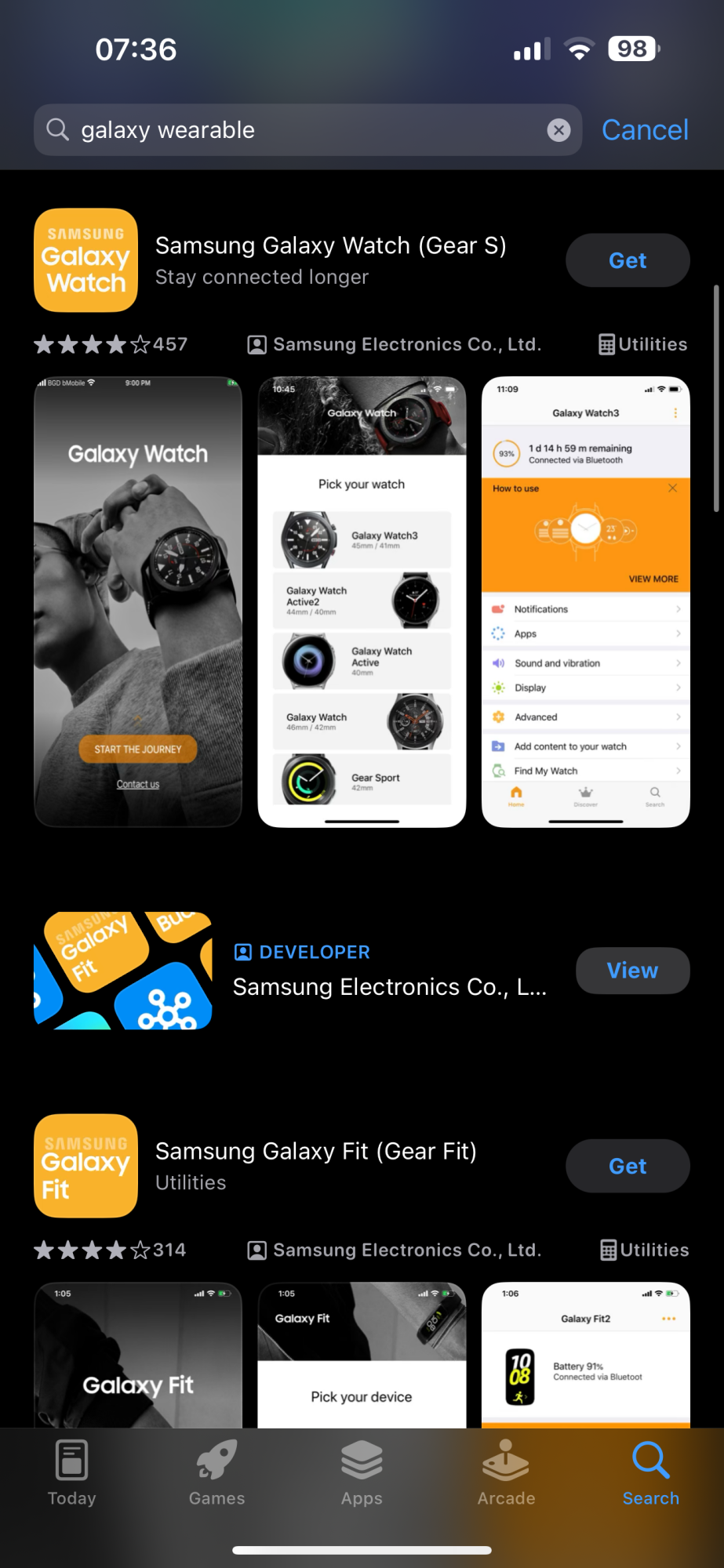
Task: Open the Pick your device screenshot
Action: point(362,1355)
